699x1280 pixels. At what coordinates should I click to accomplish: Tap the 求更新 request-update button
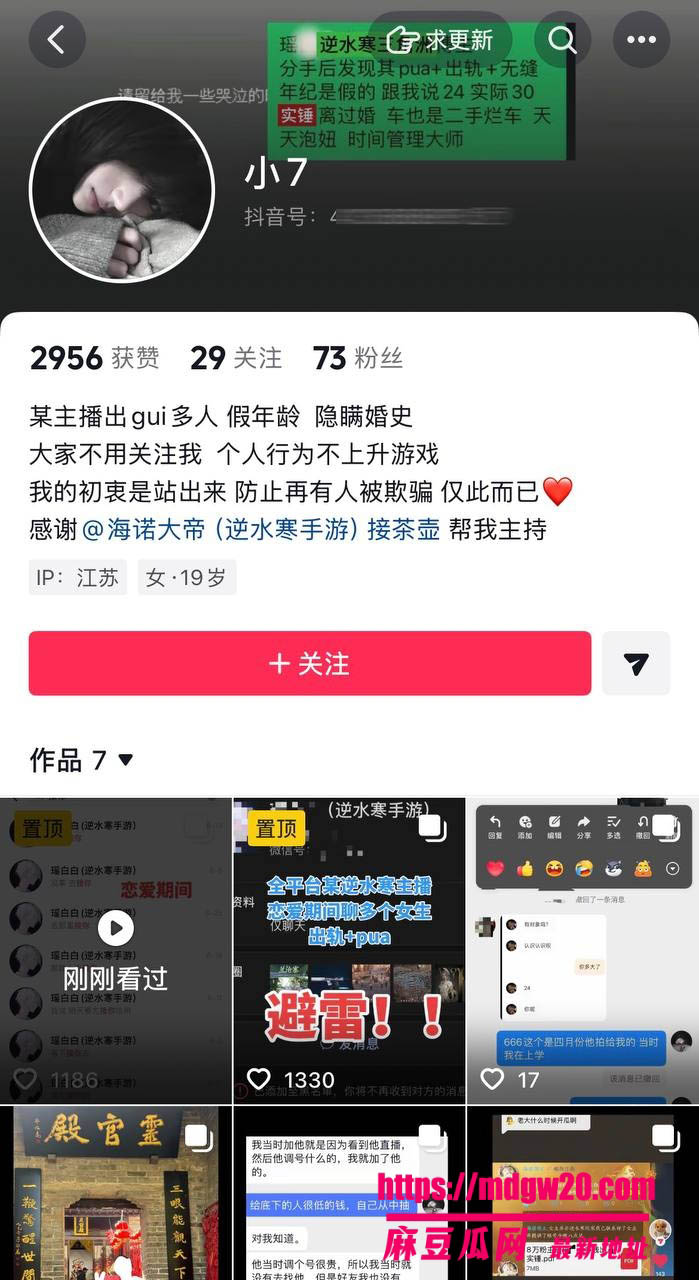coord(443,40)
